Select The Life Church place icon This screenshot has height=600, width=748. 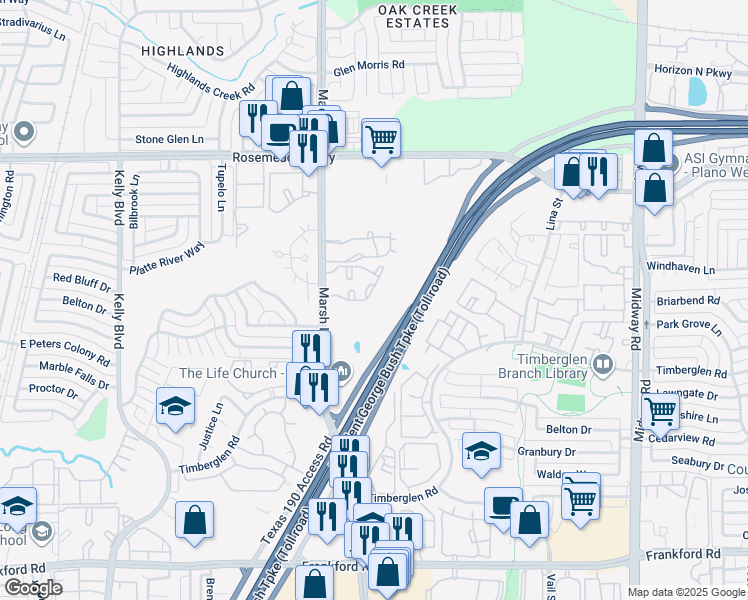pyautogui.click(x=342, y=371)
